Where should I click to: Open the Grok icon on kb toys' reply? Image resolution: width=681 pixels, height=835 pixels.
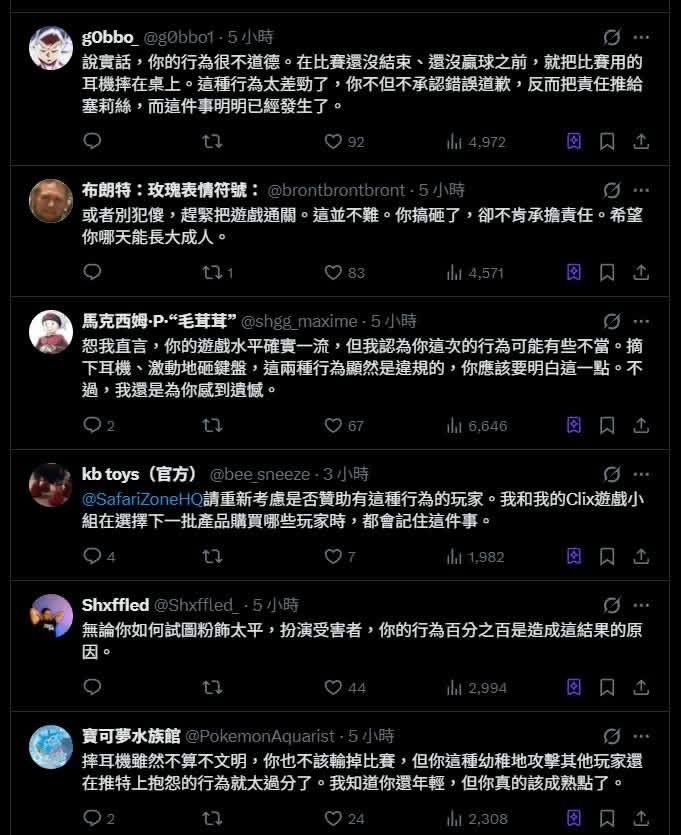(x=612, y=473)
